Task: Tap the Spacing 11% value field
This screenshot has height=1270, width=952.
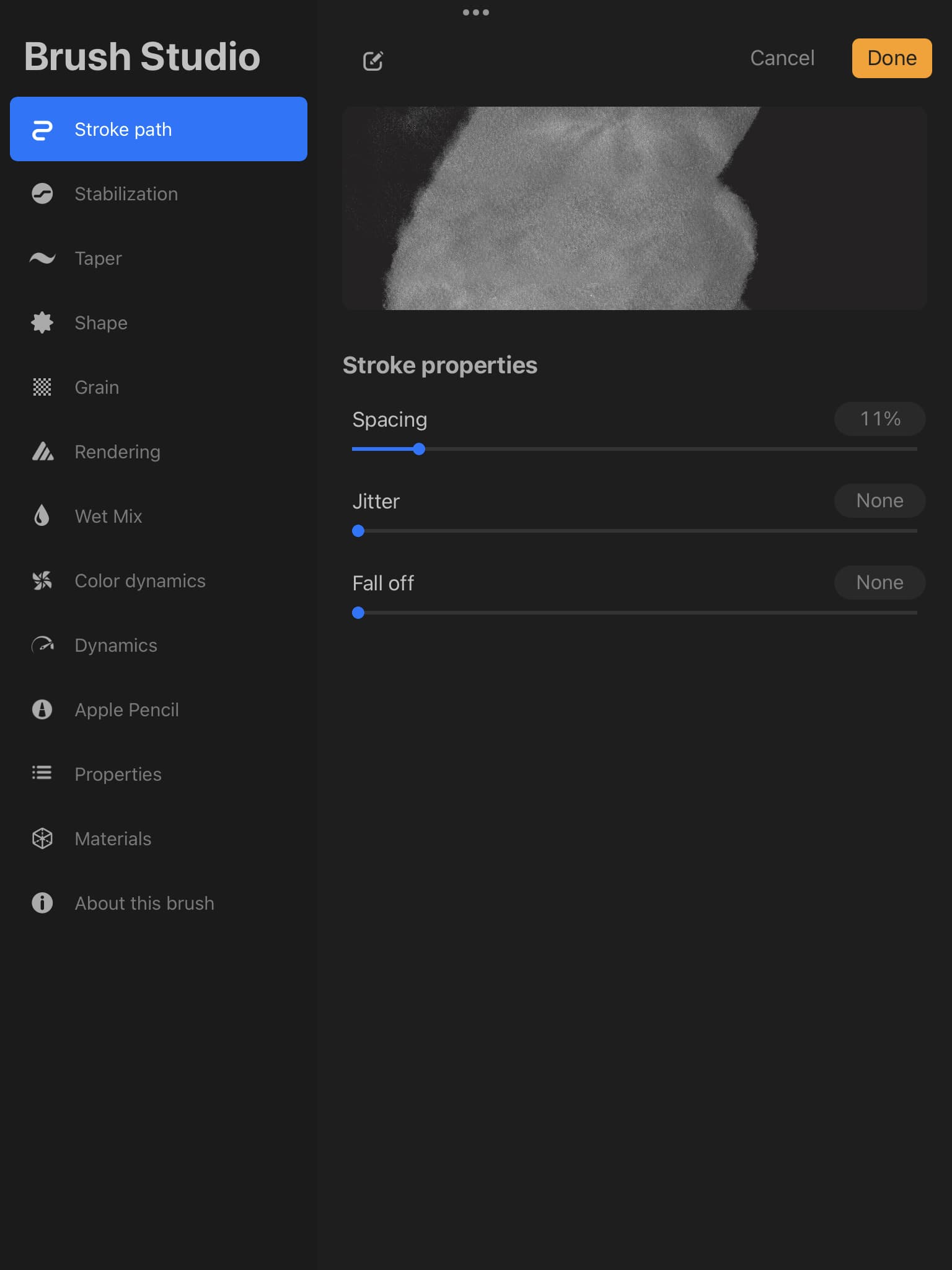Action: (x=879, y=419)
